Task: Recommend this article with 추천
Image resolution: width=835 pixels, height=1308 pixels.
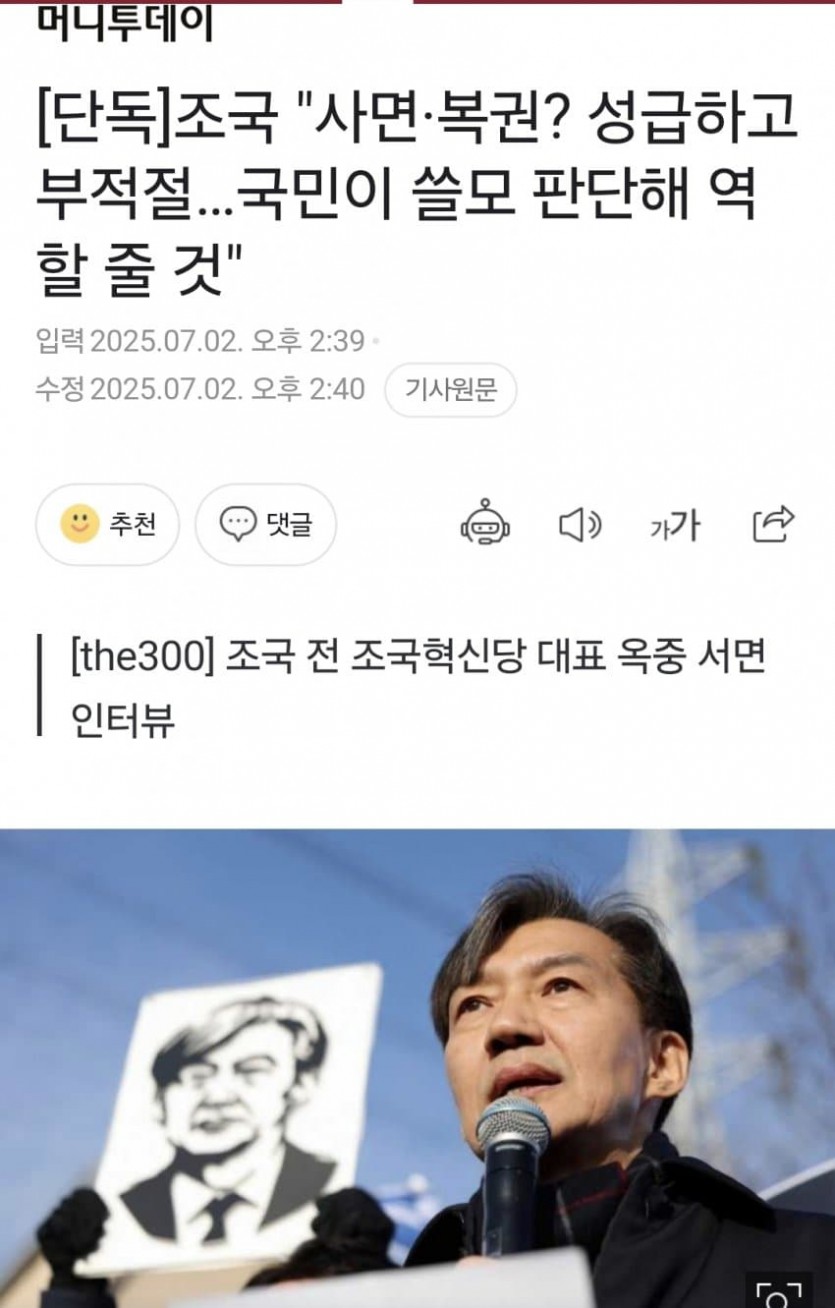Action: (107, 524)
